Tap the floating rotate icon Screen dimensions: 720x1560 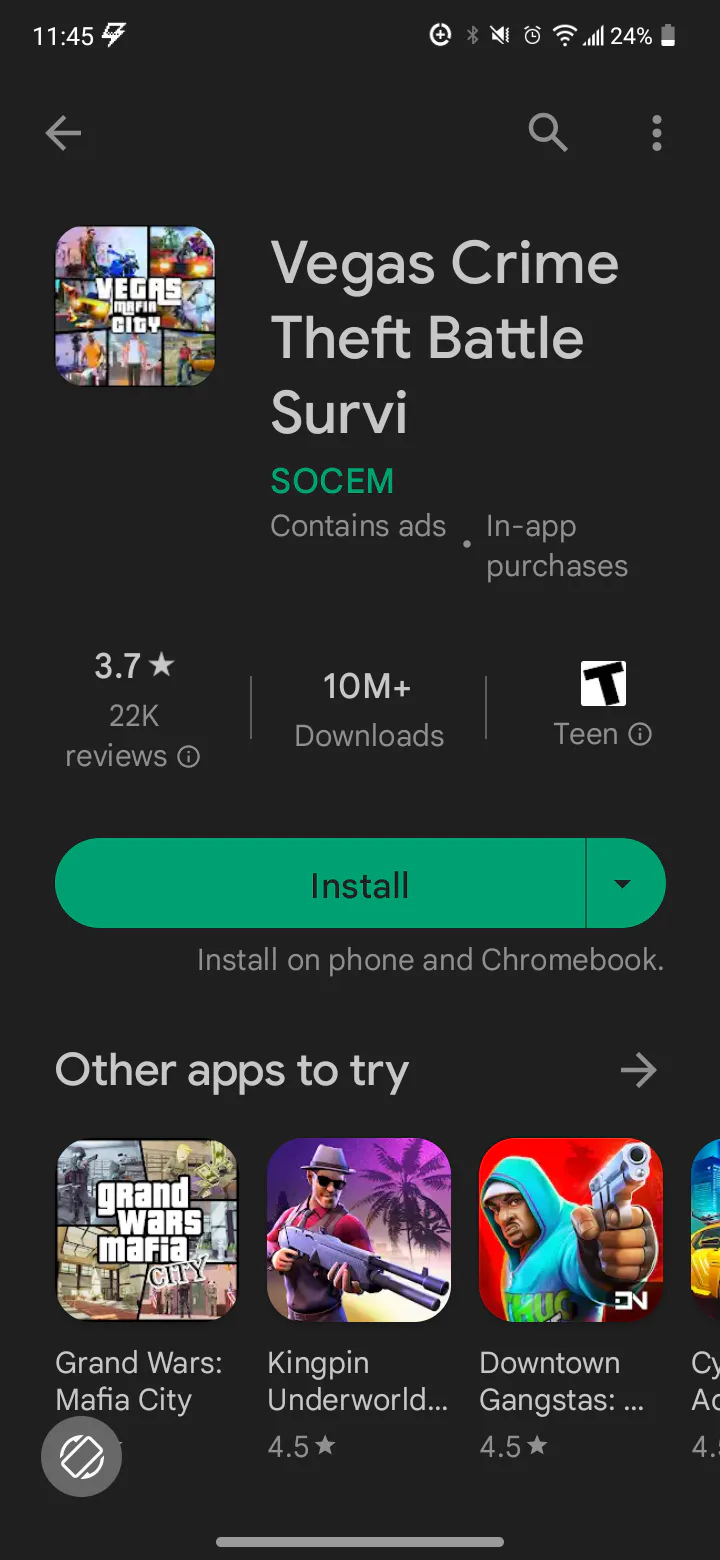(x=81, y=1457)
